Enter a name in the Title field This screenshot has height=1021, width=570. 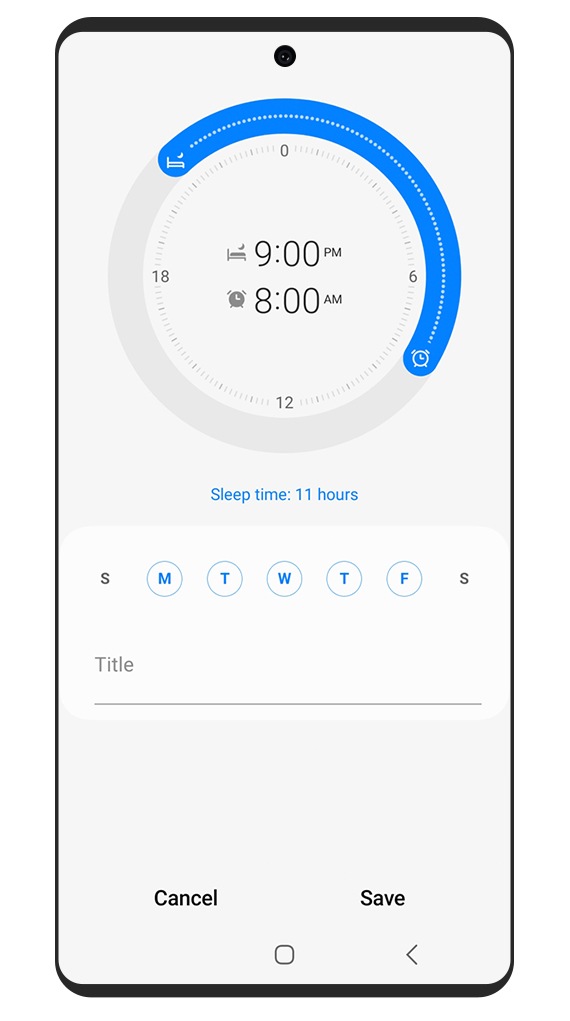click(288, 674)
